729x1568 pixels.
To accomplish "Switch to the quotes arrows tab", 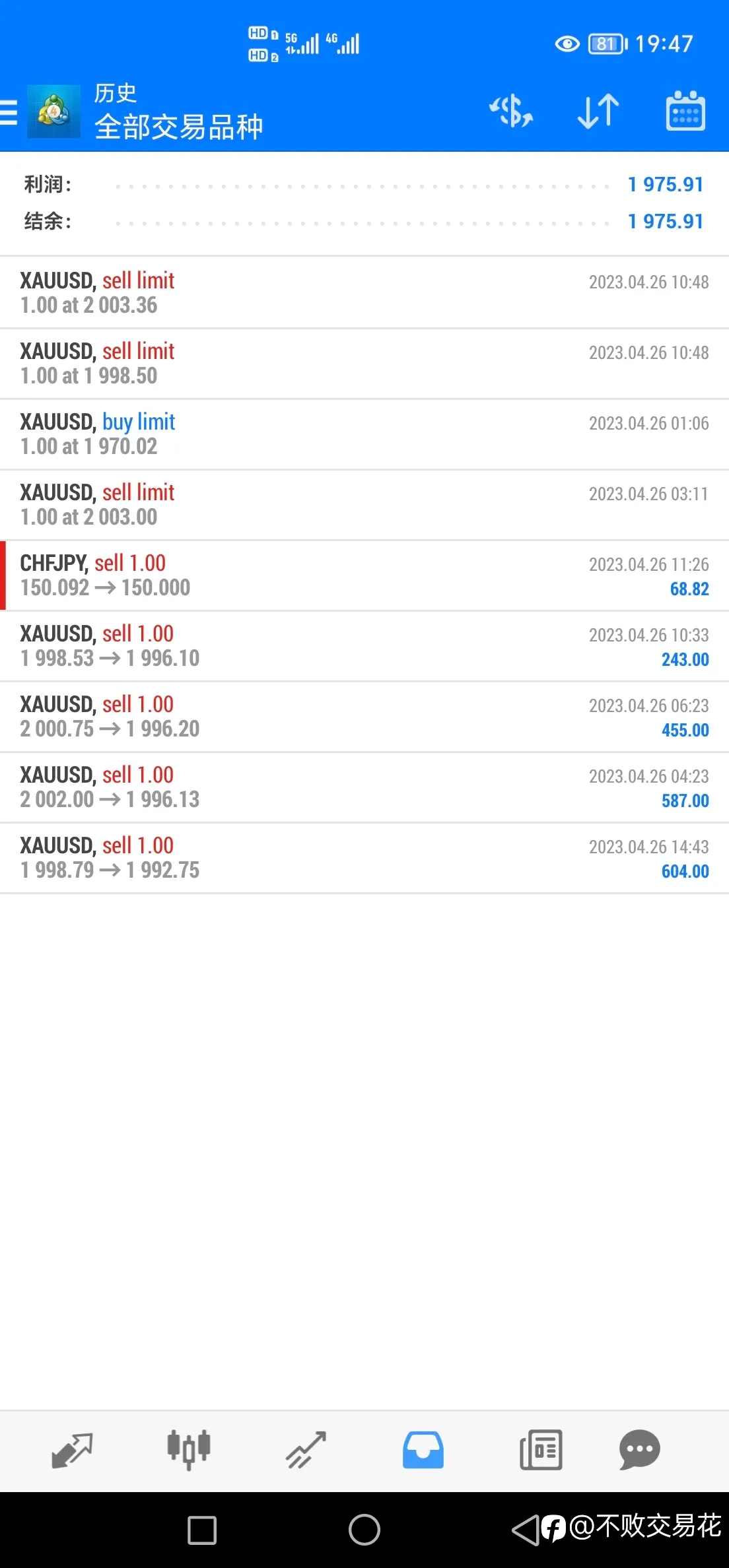I will [72, 1451].
